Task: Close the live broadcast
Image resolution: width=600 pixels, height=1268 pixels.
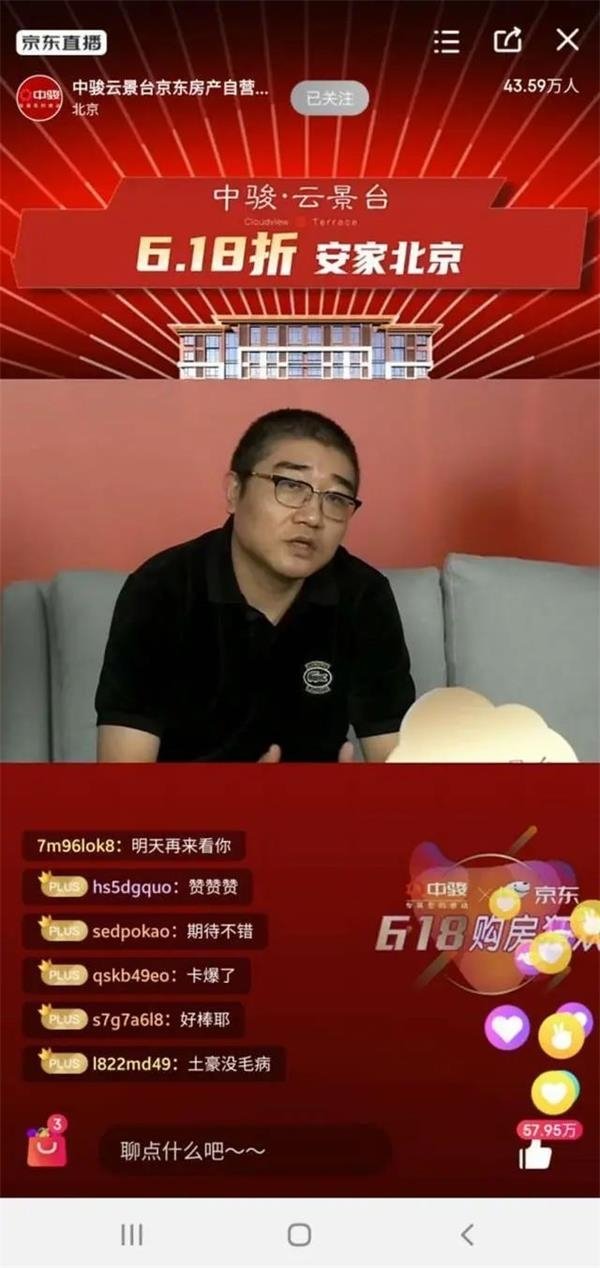Action: point(567,40)
